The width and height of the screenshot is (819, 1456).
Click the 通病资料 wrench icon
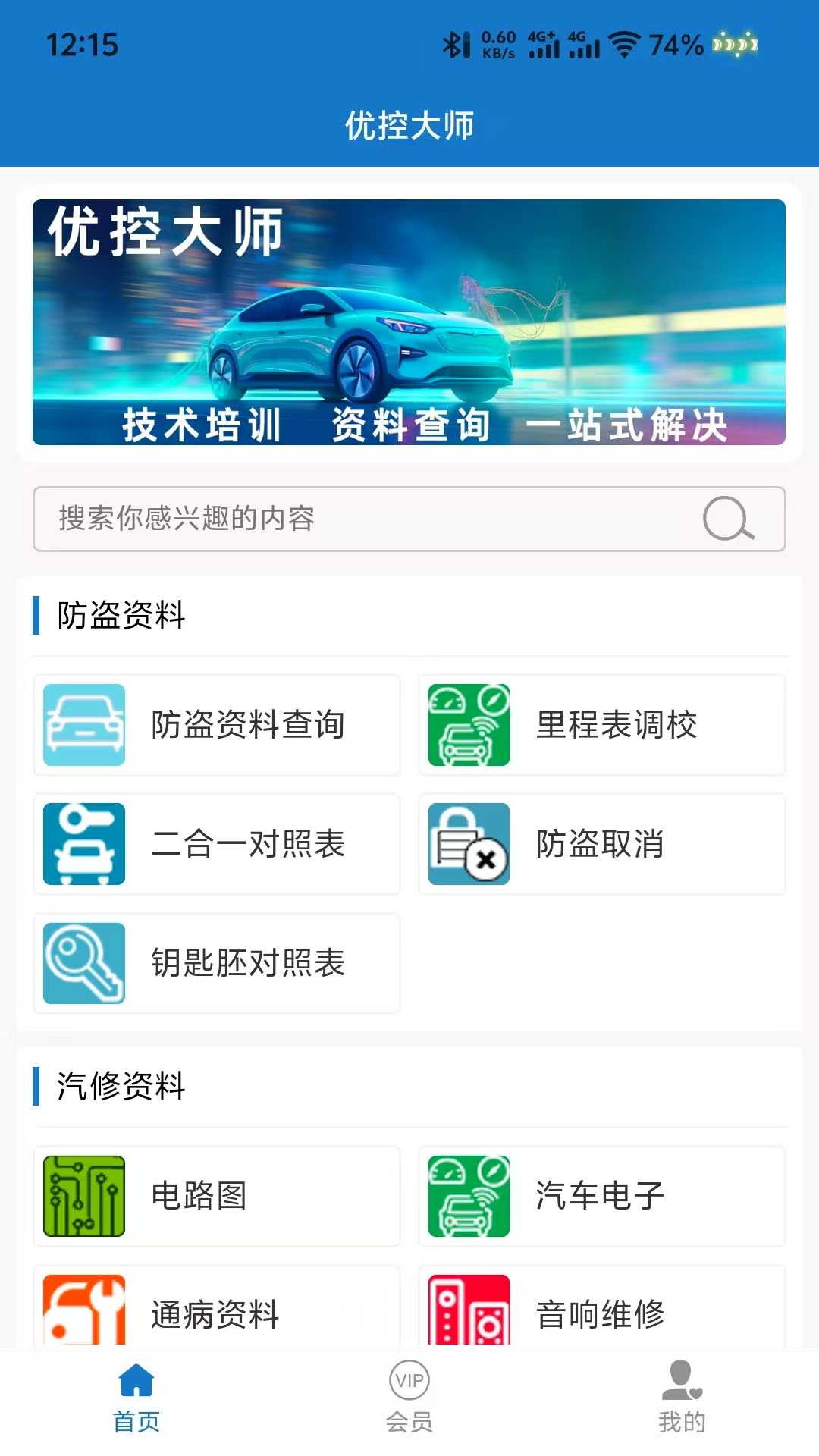point(82,1310)
